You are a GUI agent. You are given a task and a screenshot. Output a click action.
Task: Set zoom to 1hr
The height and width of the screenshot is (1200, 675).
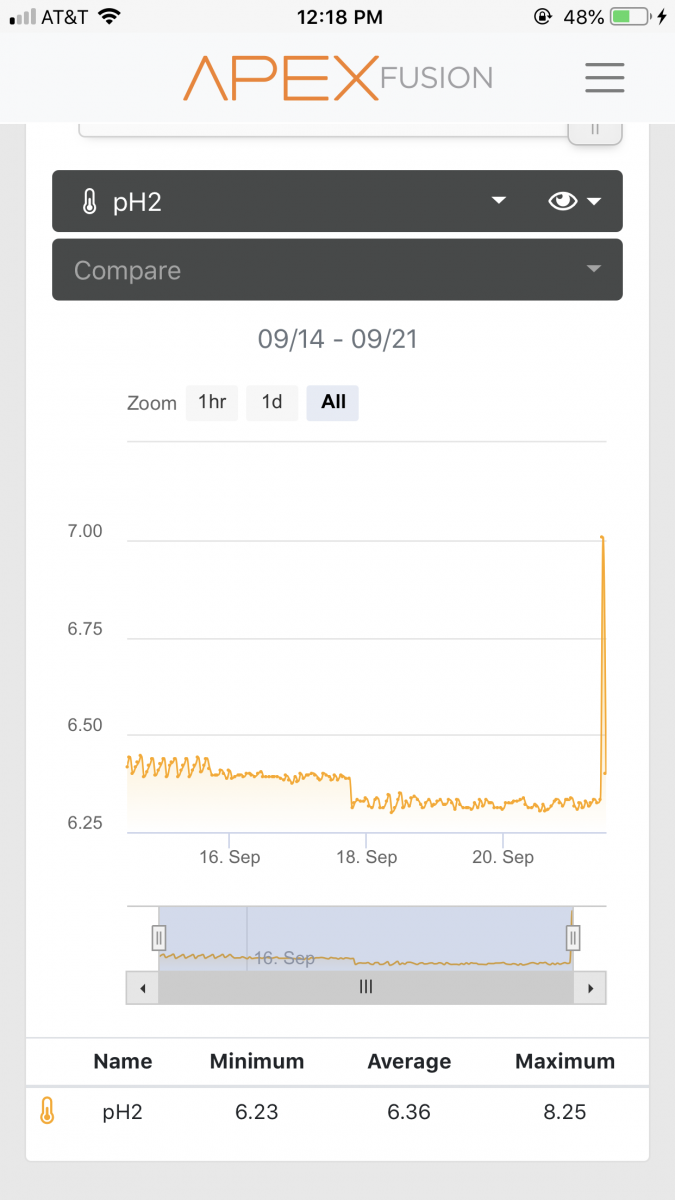pos(212,403)
